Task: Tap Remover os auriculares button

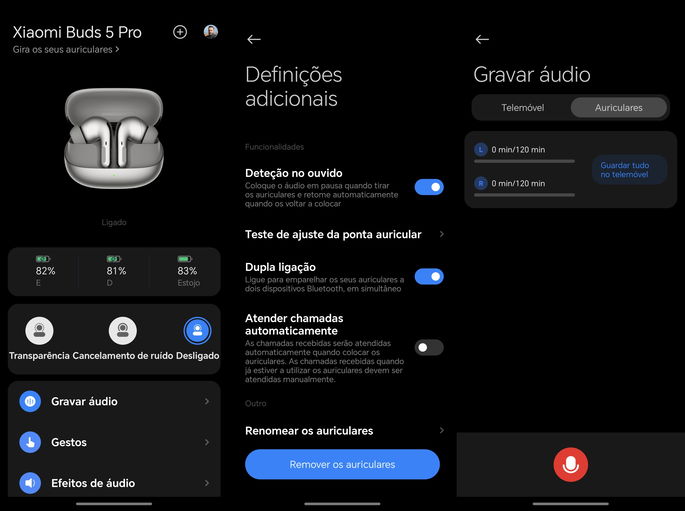Action: tap(342, 464)
